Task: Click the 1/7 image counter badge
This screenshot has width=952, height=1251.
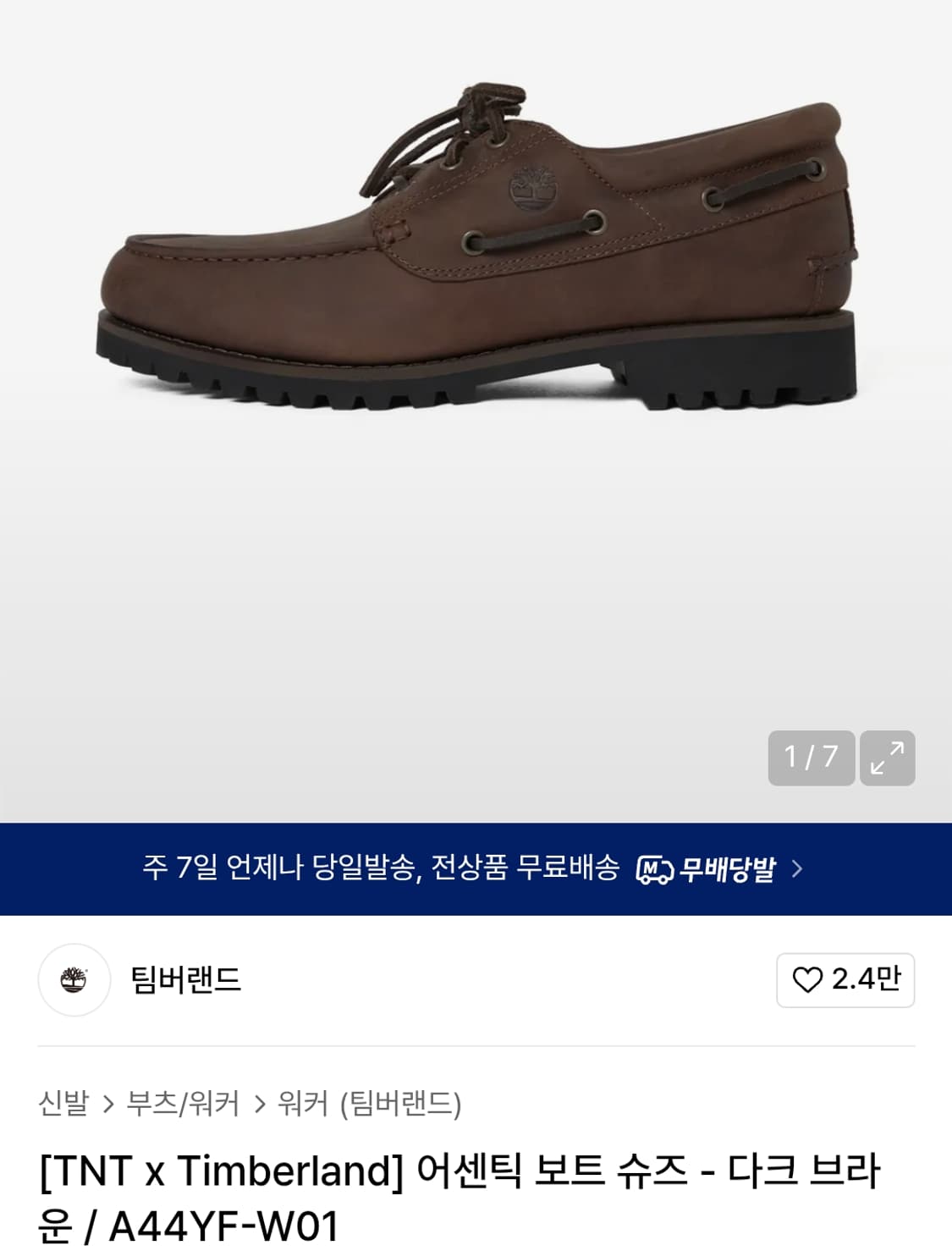Action: [811, 758]
